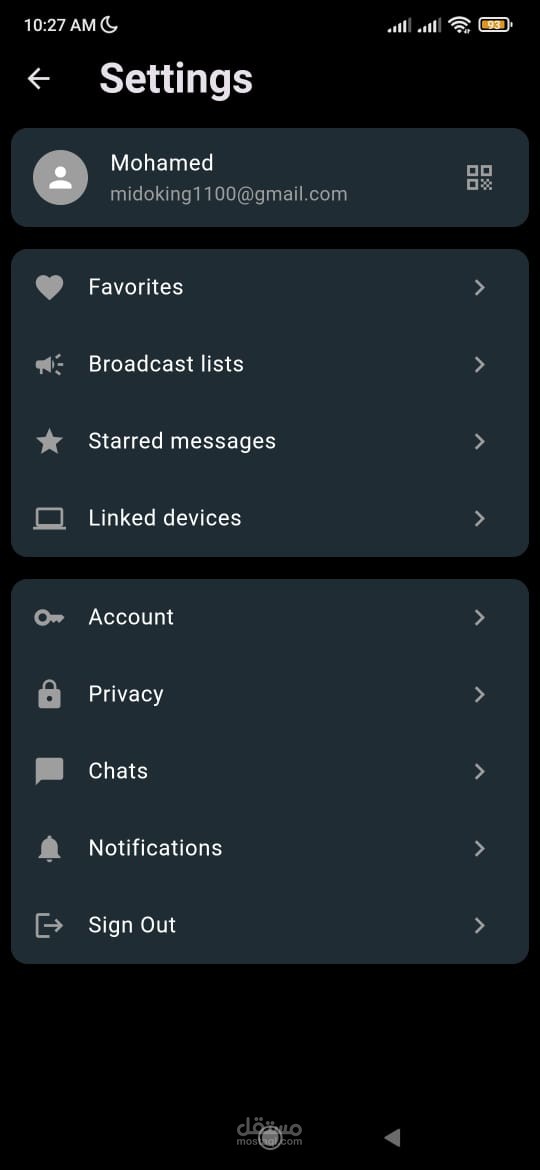
Task: Tap the system back triangle
Action: (392, 1137)
